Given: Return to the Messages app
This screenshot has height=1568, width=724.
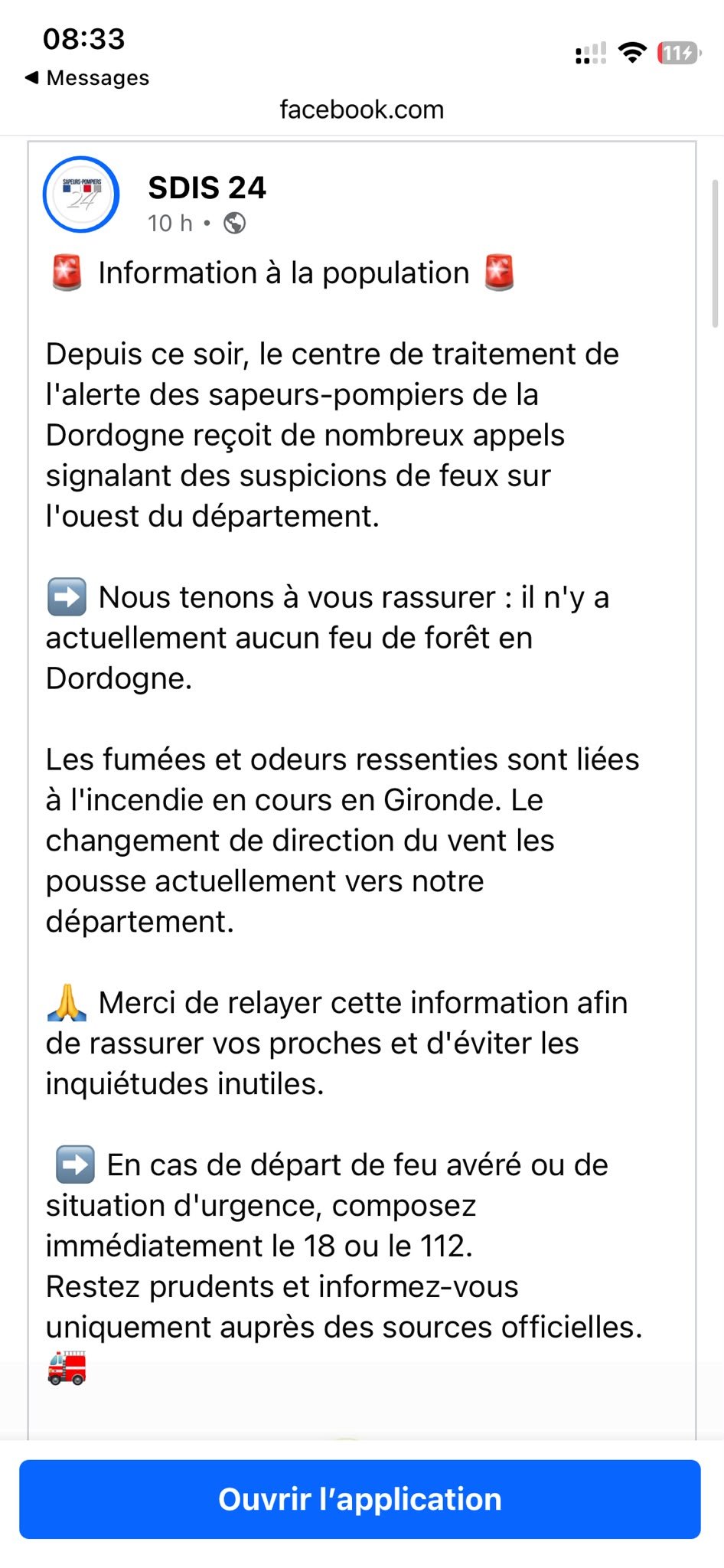Looking at the screenshot, I should pyautogui.click(x=86, y=77).
